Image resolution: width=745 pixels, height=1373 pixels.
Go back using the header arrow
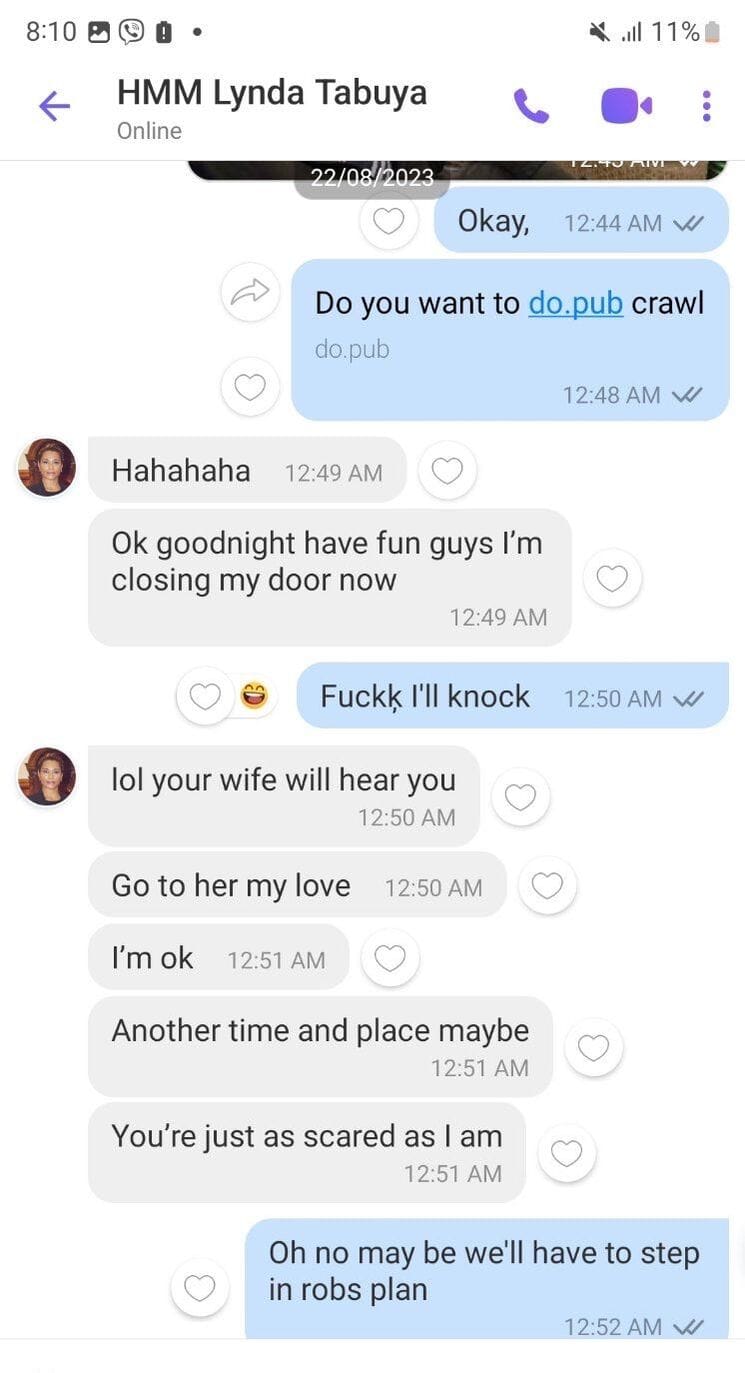tap(54, 106)
